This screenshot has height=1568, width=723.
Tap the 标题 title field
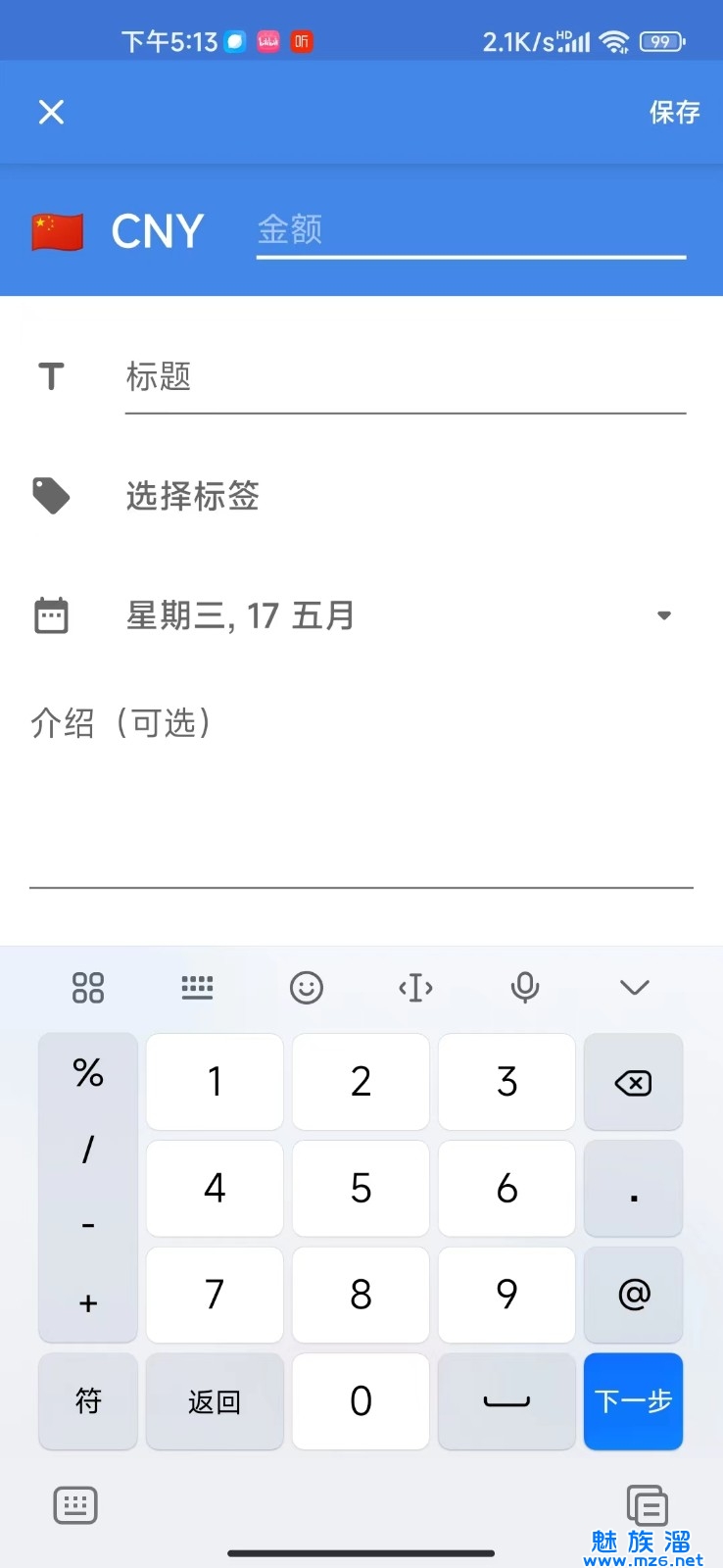tap(406, 377)
